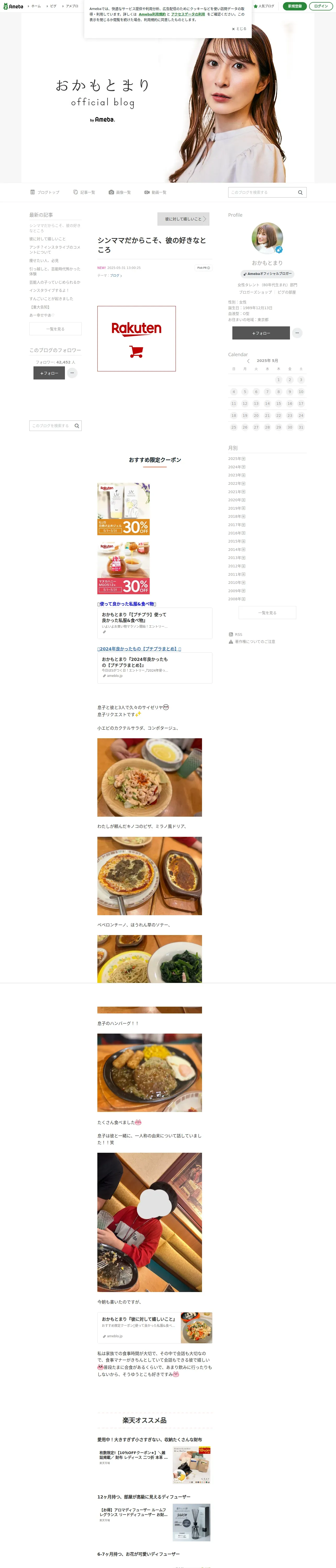Viewport: 336px width, 1568px height.
Task: Select the 31st in the May calendar
Action: point(301,427)
